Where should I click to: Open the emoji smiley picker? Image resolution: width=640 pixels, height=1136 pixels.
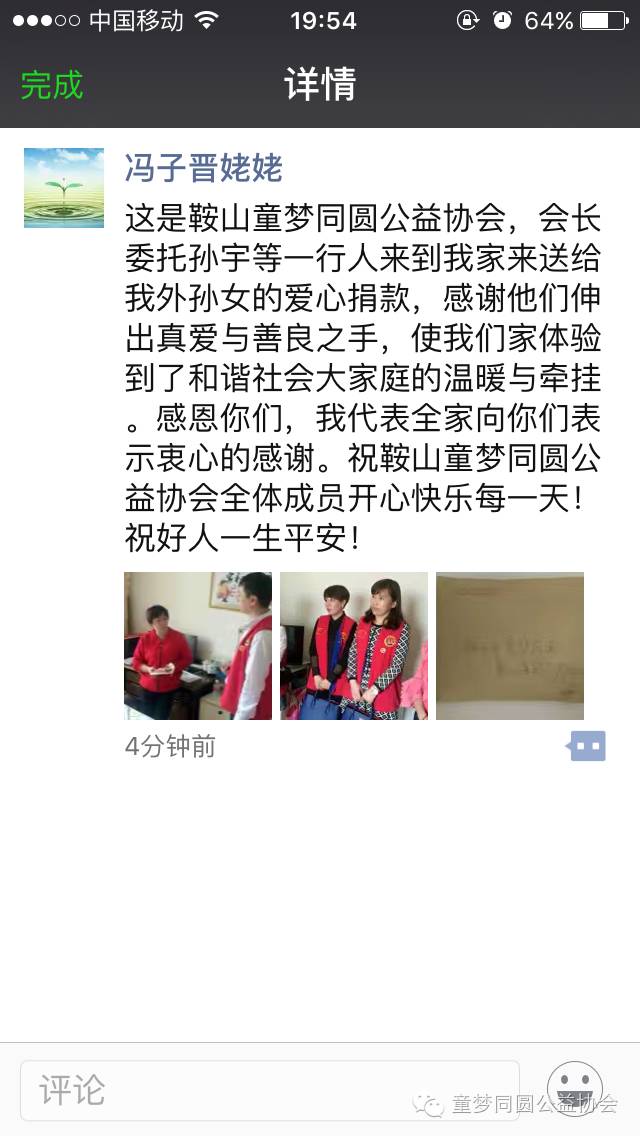coord(574,1088)
